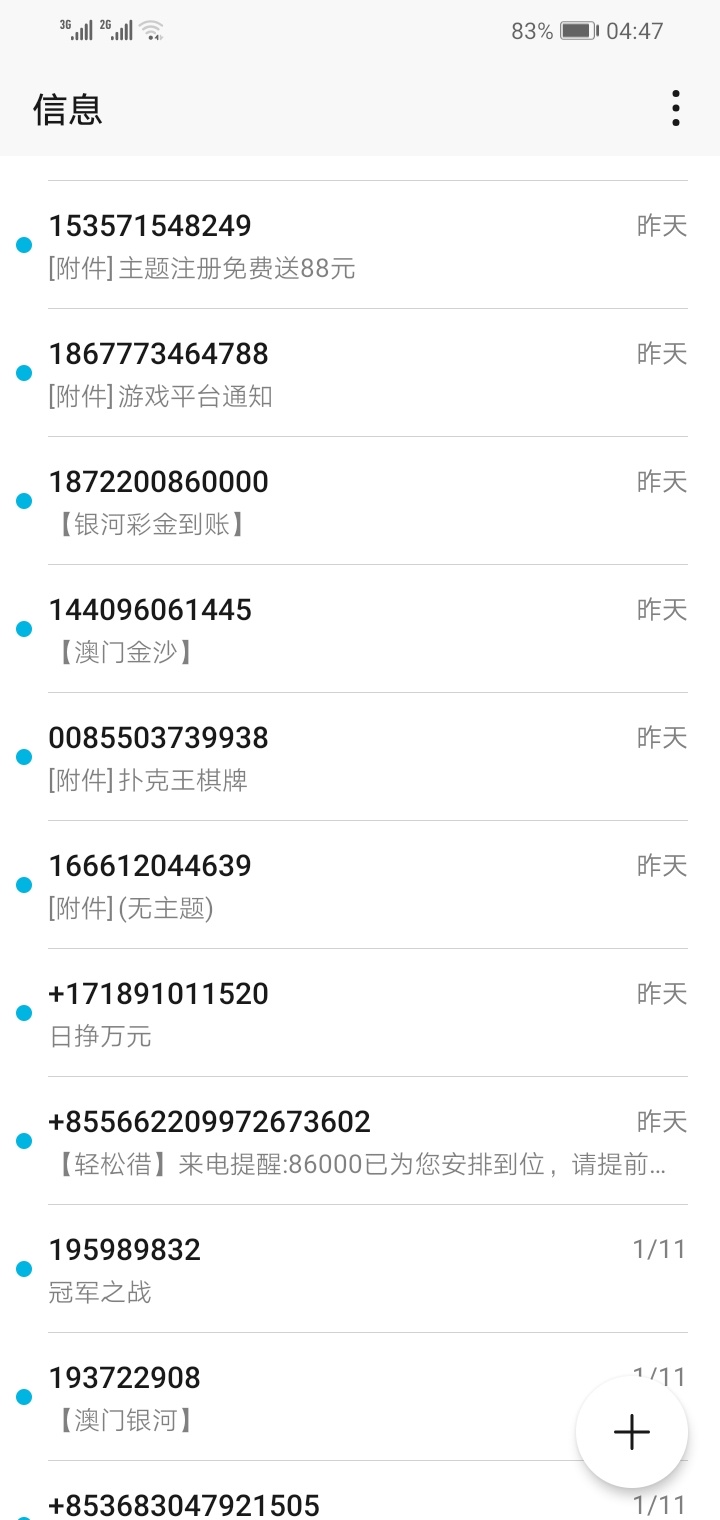Image resolution: width=720 pixels, height=1520 pixels.
Task: Compose a new message with the plus button
Action: 632,1432
